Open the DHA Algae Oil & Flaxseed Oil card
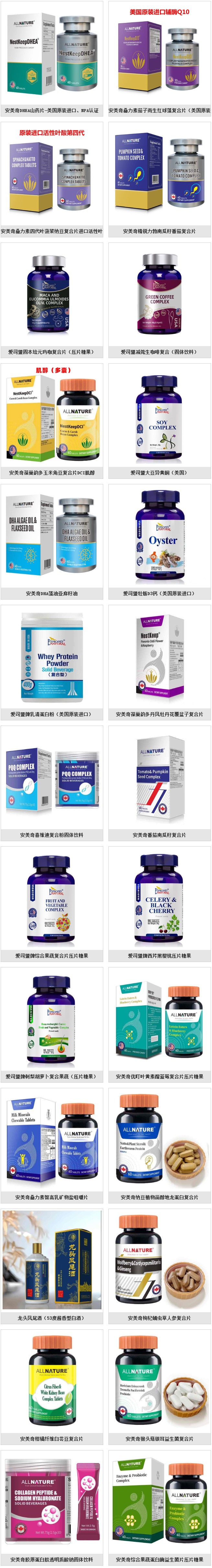Screen dimensions: 212x1568 (52, 536)
